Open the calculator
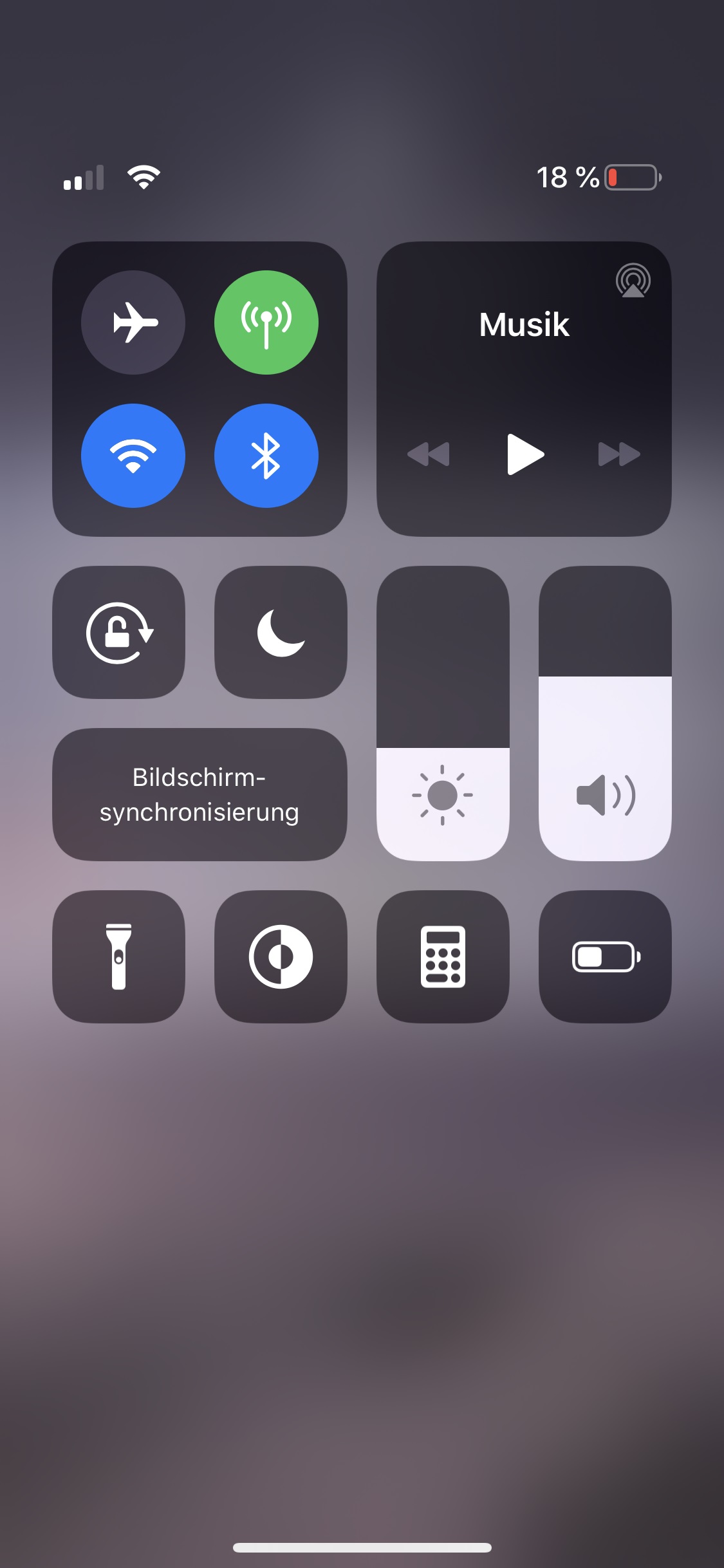This screenshot has height=1568, width=724. pos(443,957)
